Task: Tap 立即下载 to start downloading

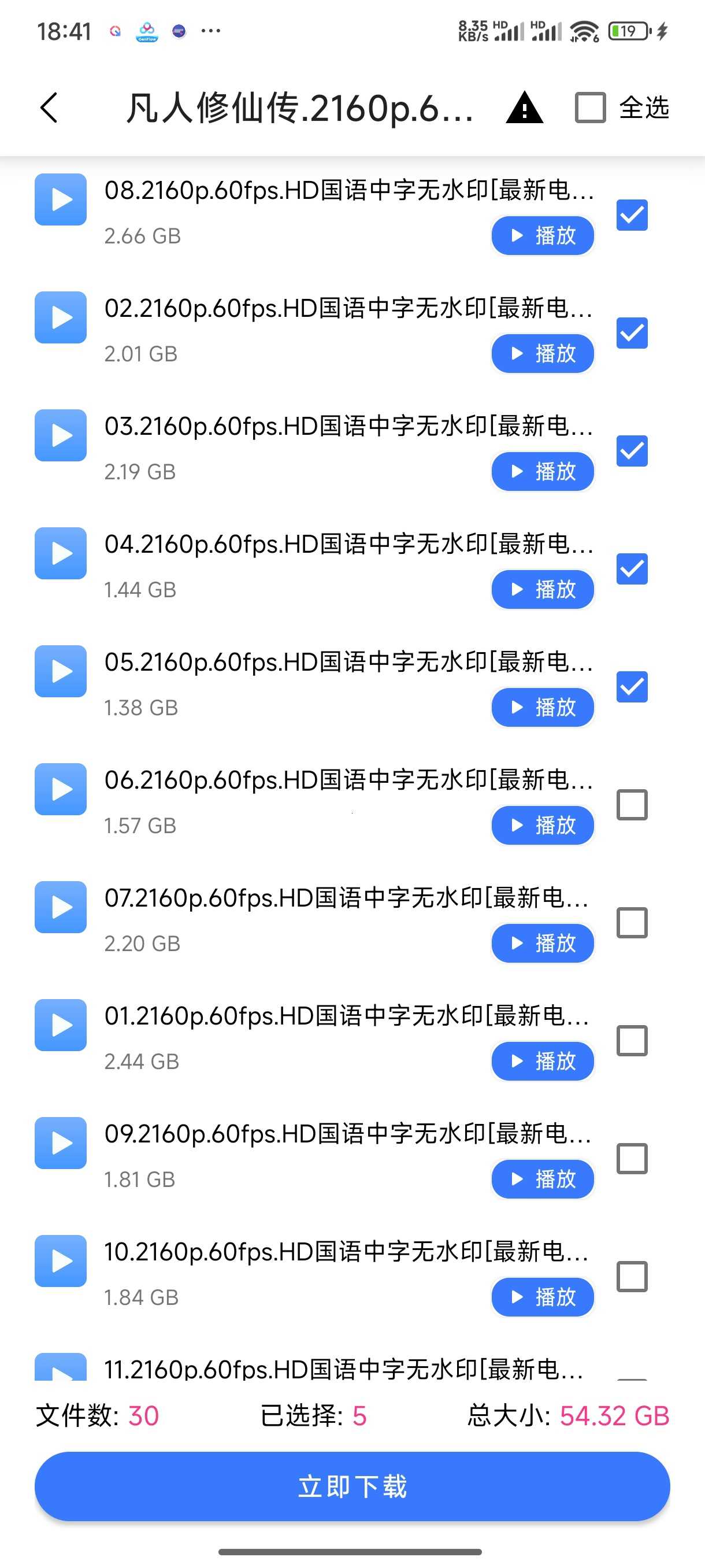Action: [x=352, y=1486]
